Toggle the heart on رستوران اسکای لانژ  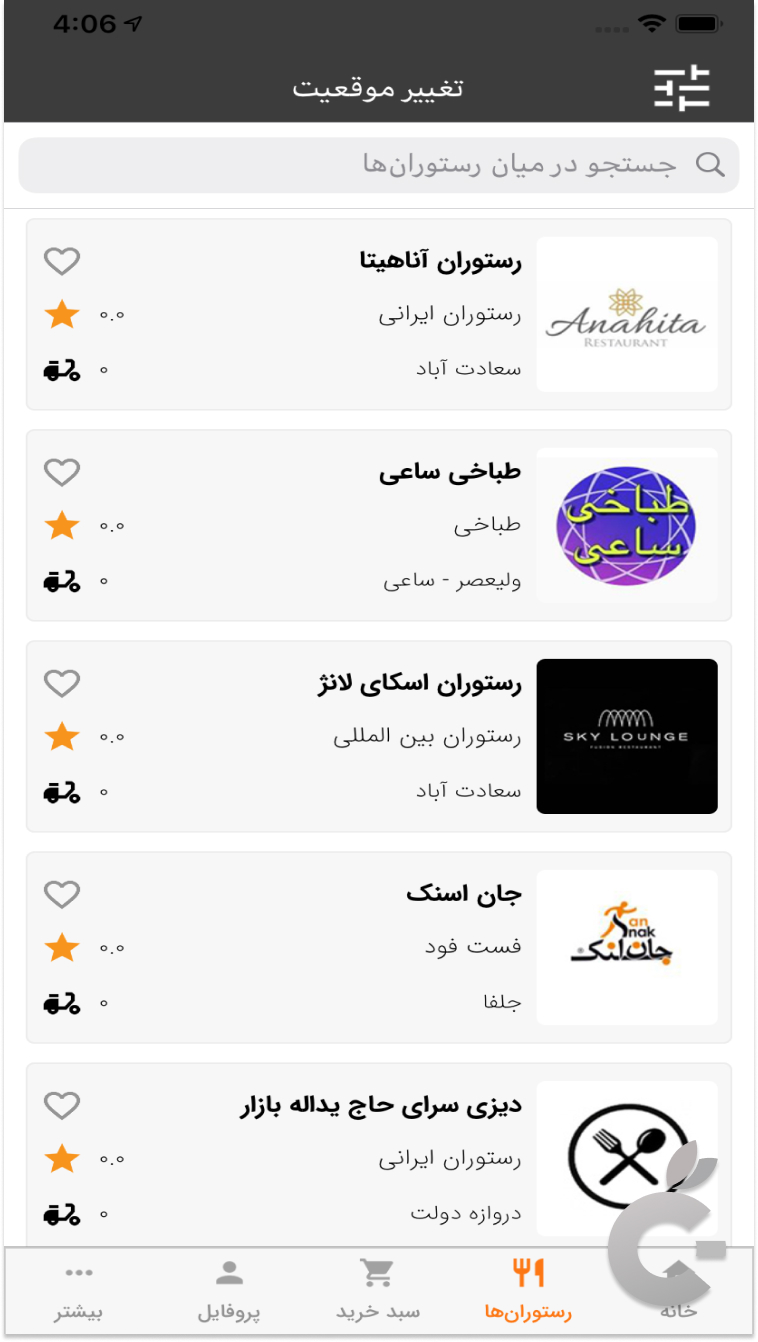tap(62, 682)
